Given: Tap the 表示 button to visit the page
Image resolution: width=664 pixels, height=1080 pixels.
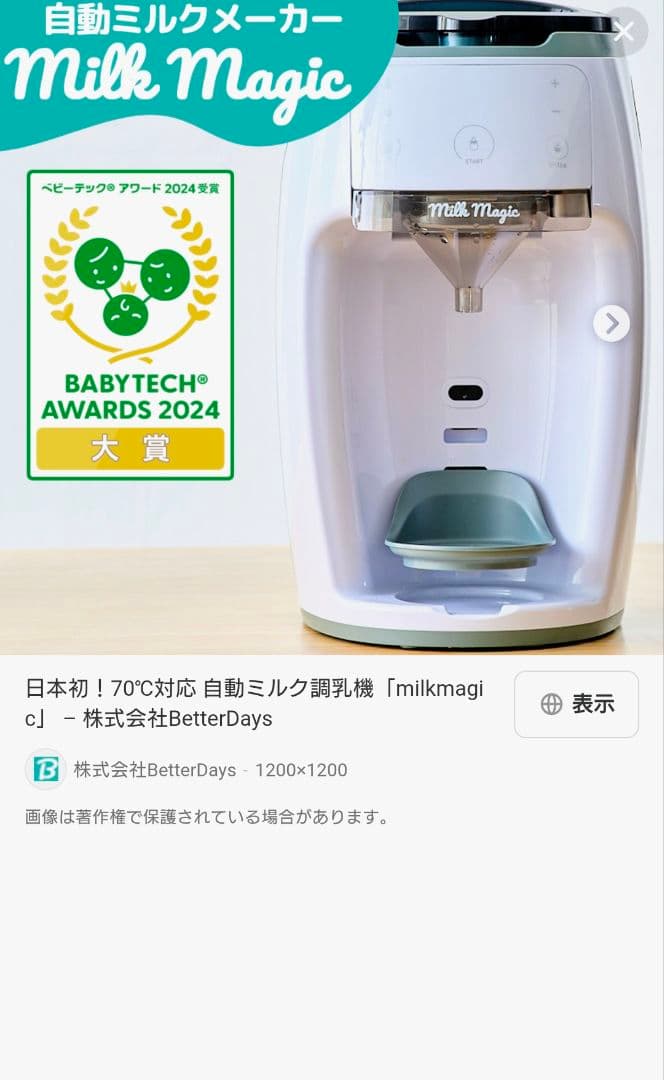Looking at the screenshot, I should (576, 704).
